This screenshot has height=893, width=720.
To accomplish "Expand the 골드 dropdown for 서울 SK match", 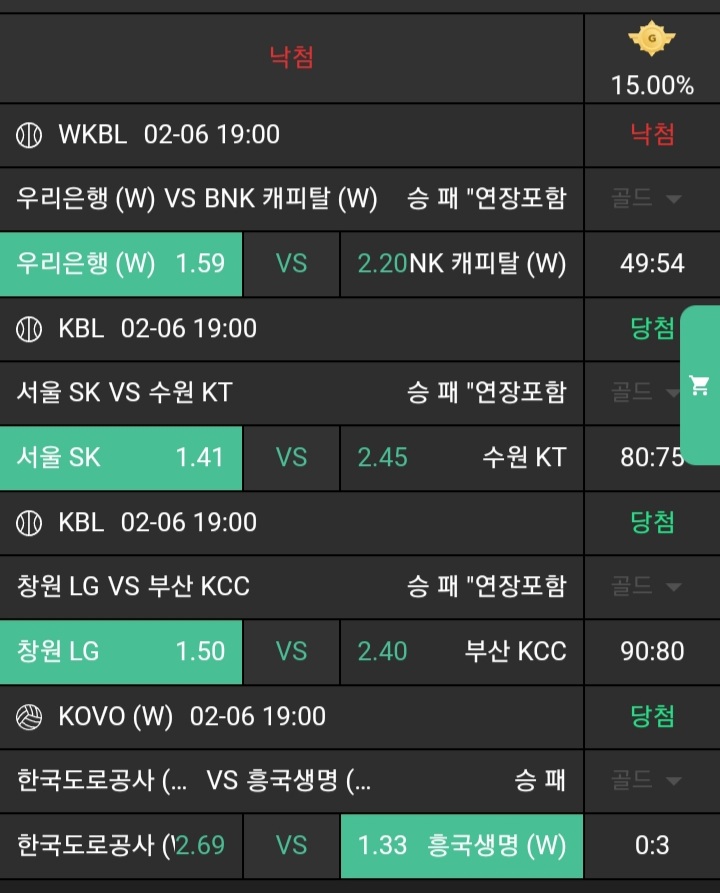I will [x=645, y=393].
